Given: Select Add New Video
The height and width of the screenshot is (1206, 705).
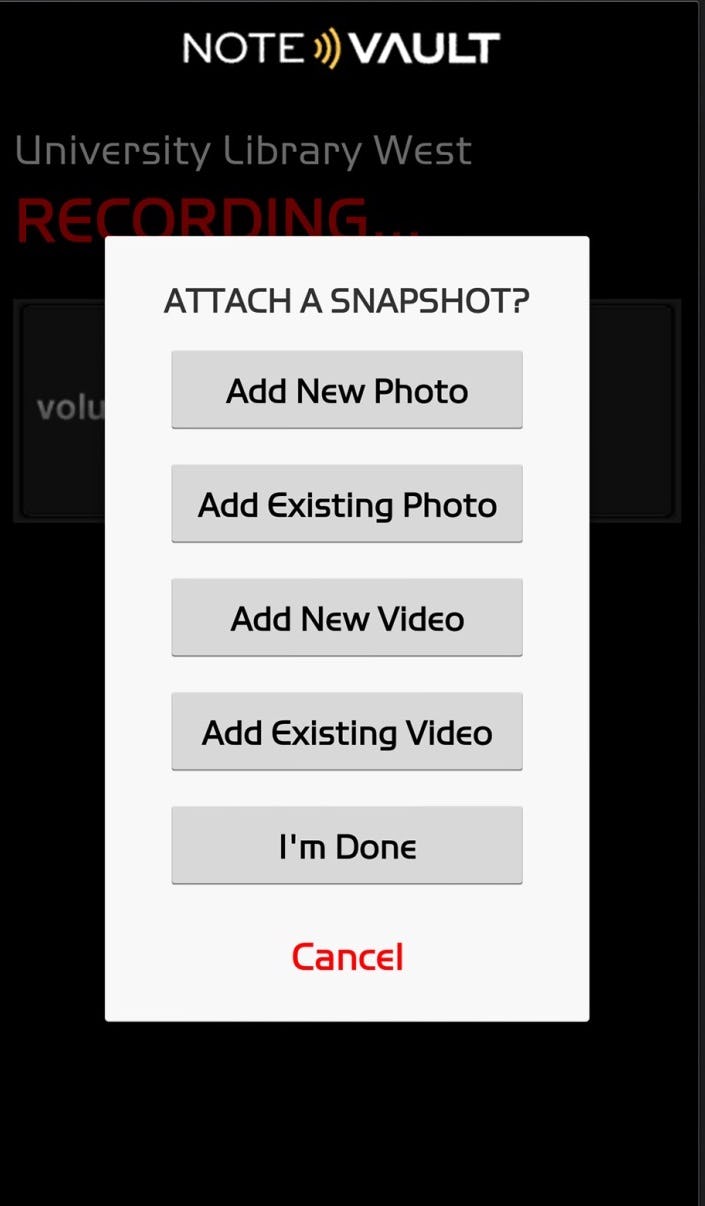Looking at the screenshot, I should point(347,618).
